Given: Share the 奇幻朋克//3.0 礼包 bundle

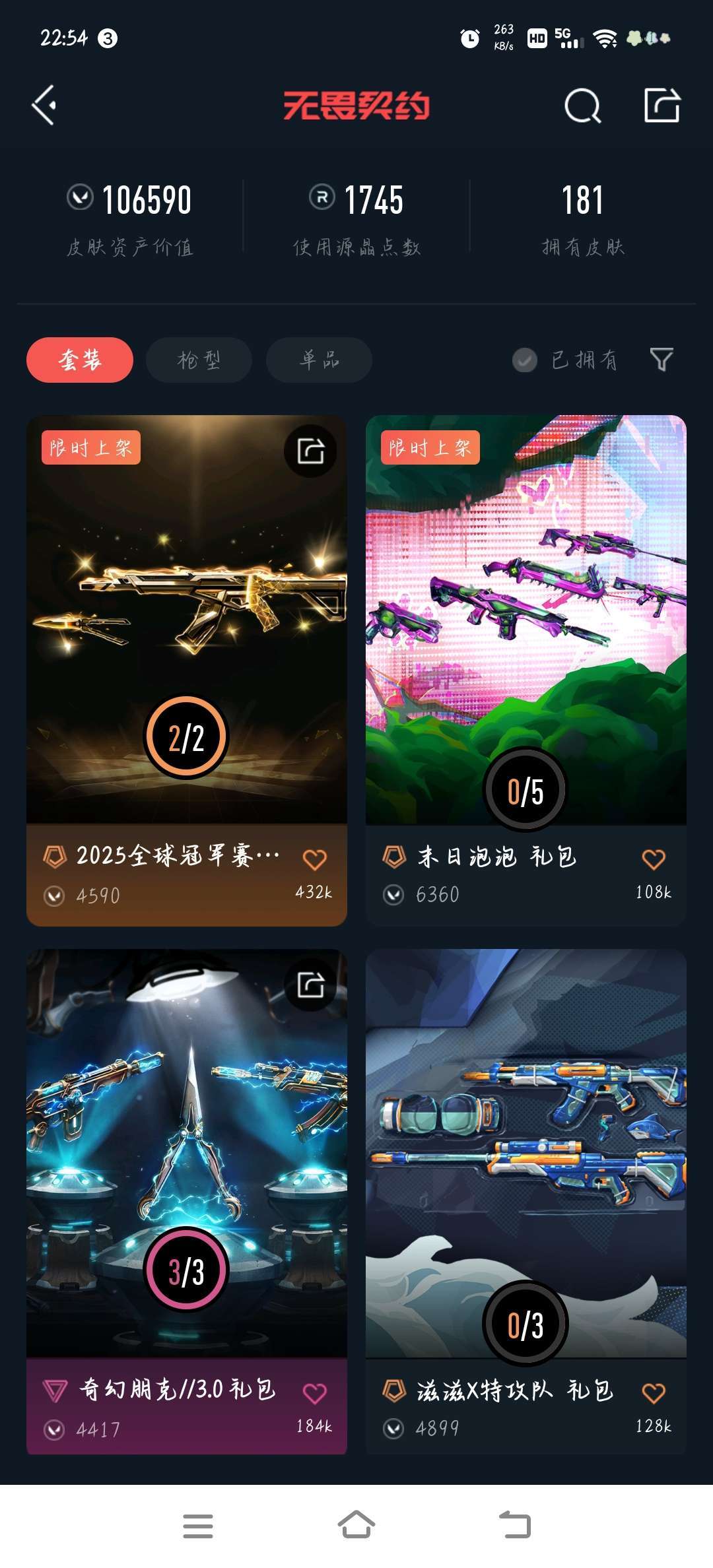Looking at the screenshot, I should pos(310,985).
